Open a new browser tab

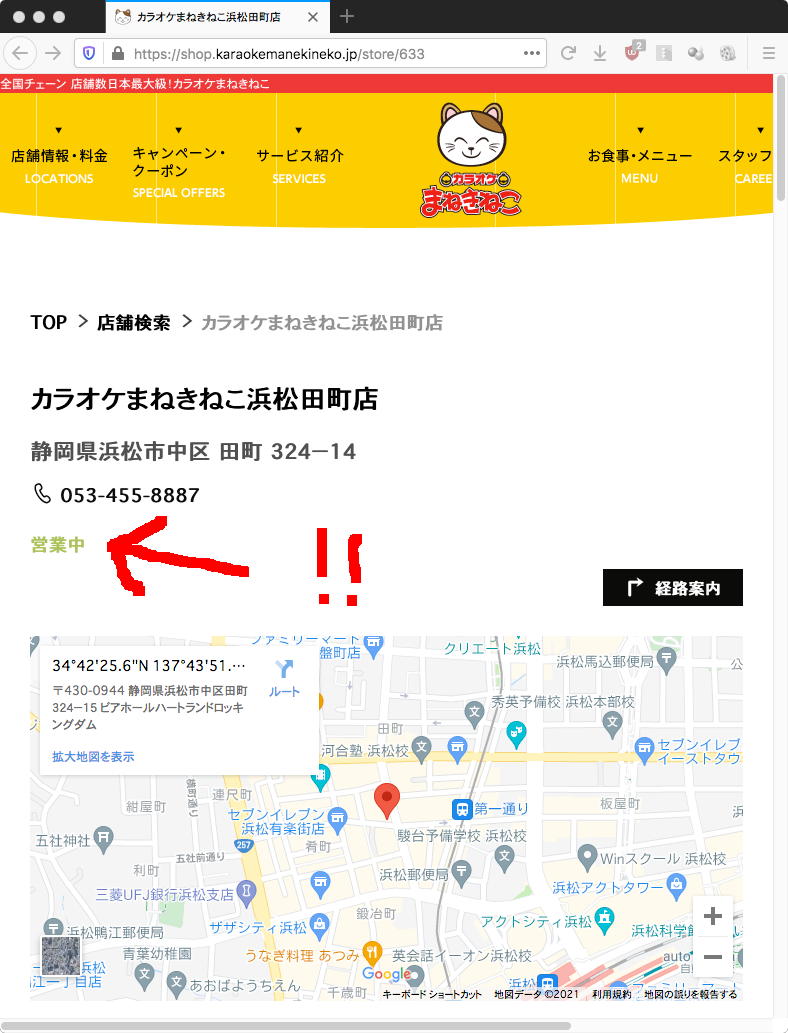tap(347, 16)
